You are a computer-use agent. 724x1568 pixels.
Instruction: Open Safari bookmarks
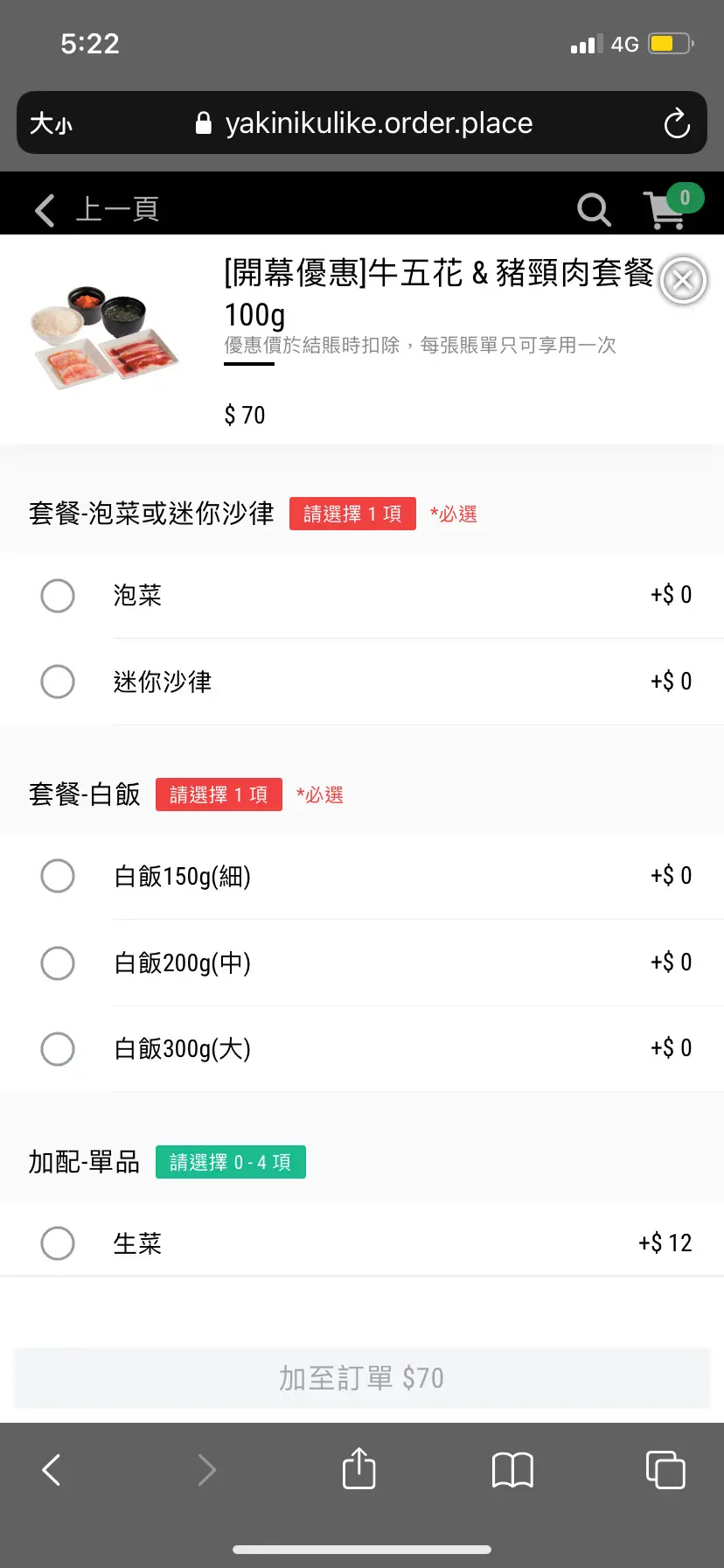pos(512,1470)
